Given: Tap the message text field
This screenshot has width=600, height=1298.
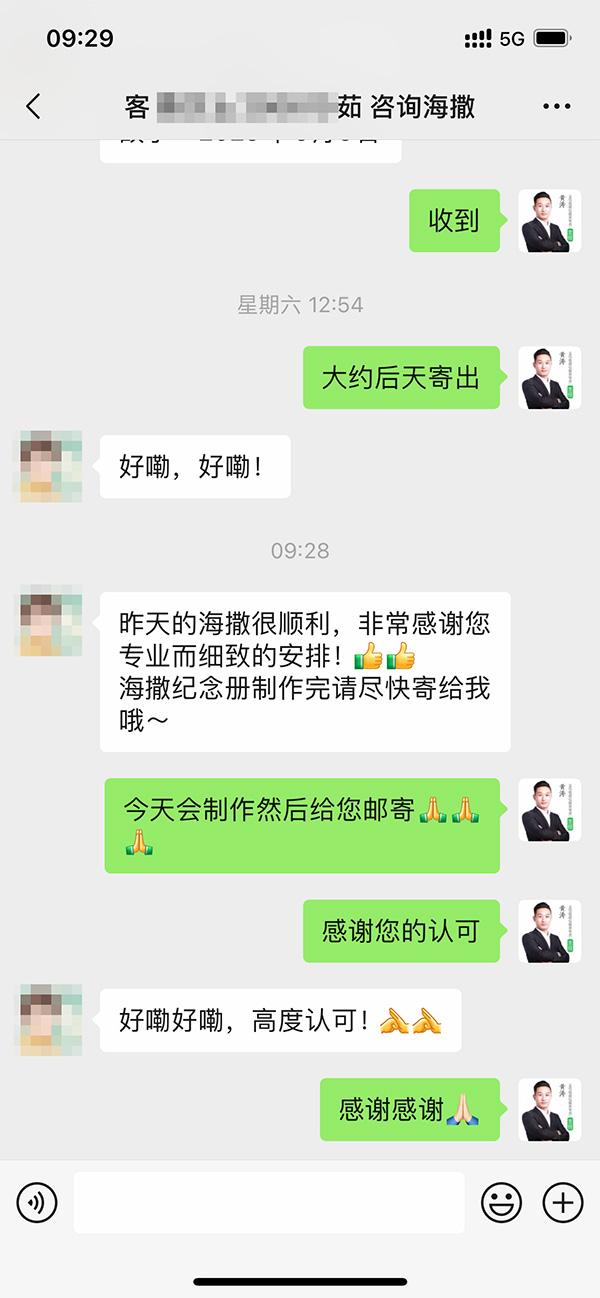Looking at the screenshot, I should 269,1202.
